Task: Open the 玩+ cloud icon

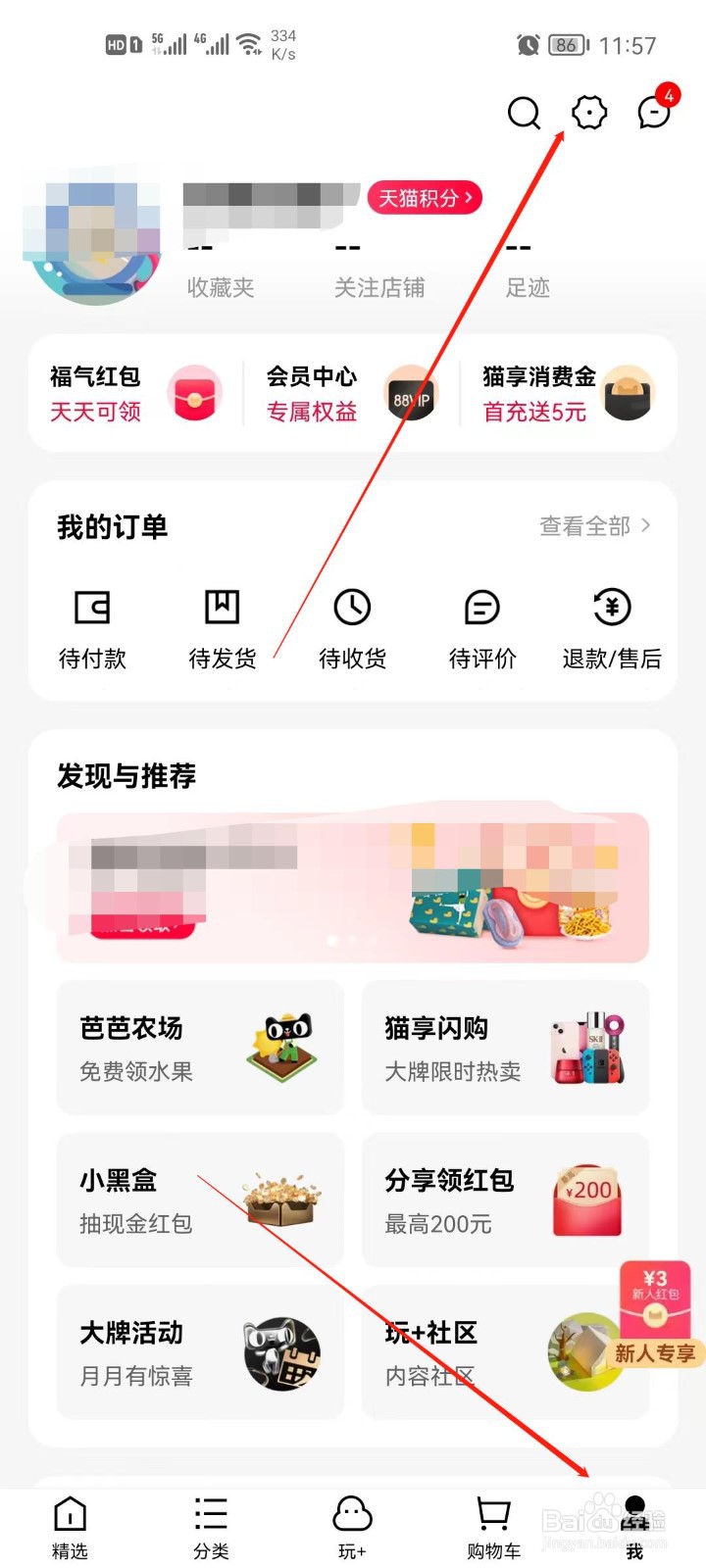Action: (352, 1514)
